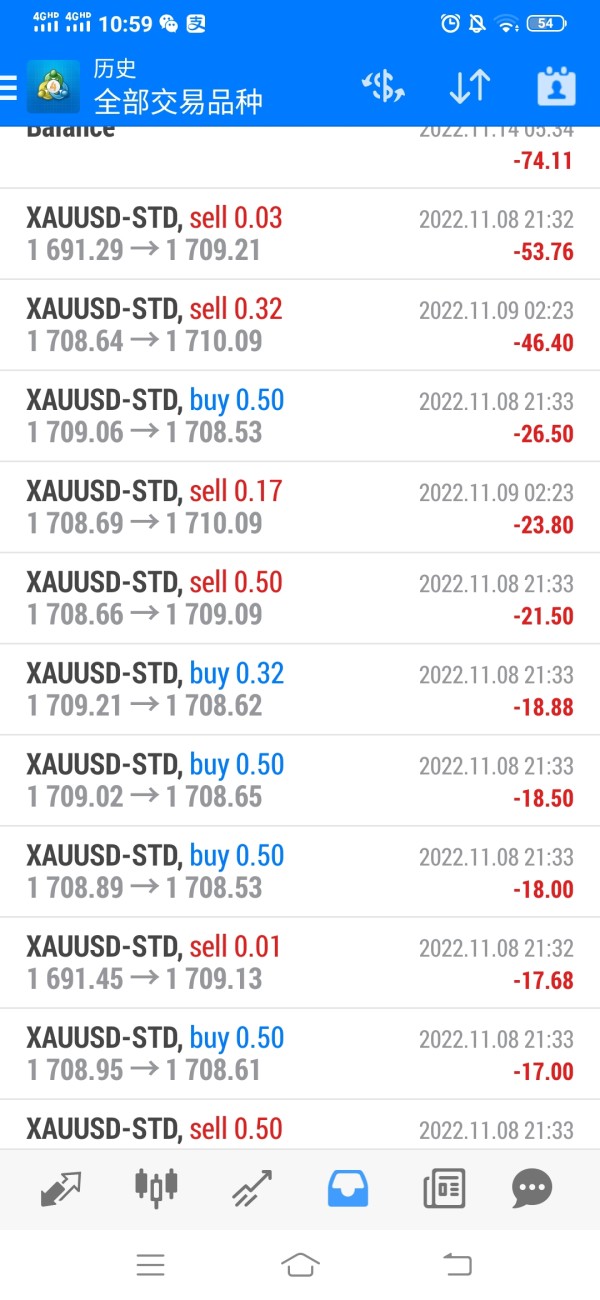The height and width of the screenshot is (1300, 600).
Task: Open the buy 0.50 trade losing -26.50
Action: point(300,416)
